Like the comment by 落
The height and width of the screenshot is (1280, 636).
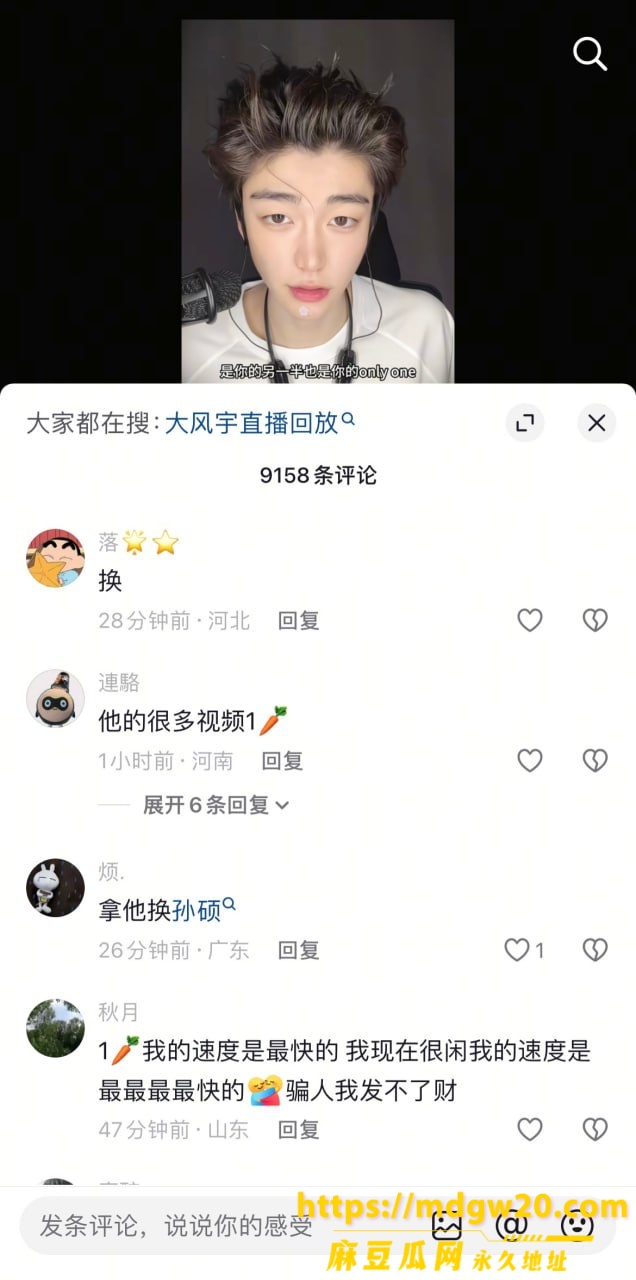point(530,620)
